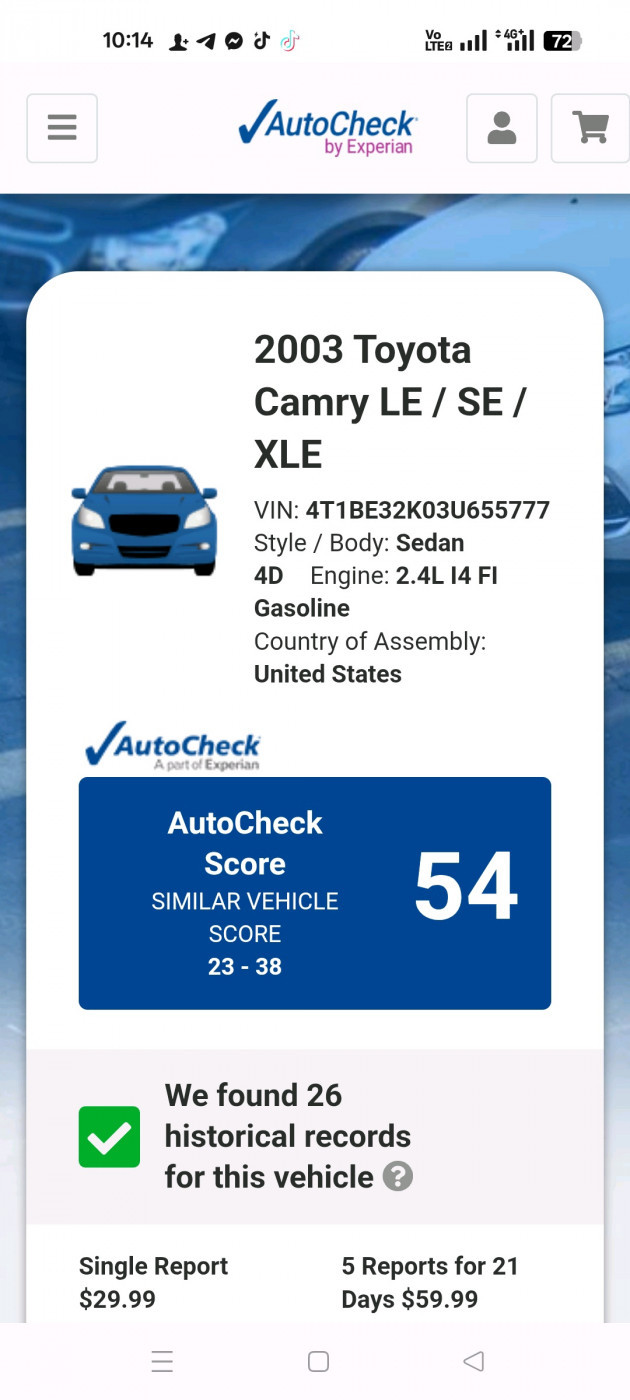Tap the historical records help question mark

(398, 1176)
